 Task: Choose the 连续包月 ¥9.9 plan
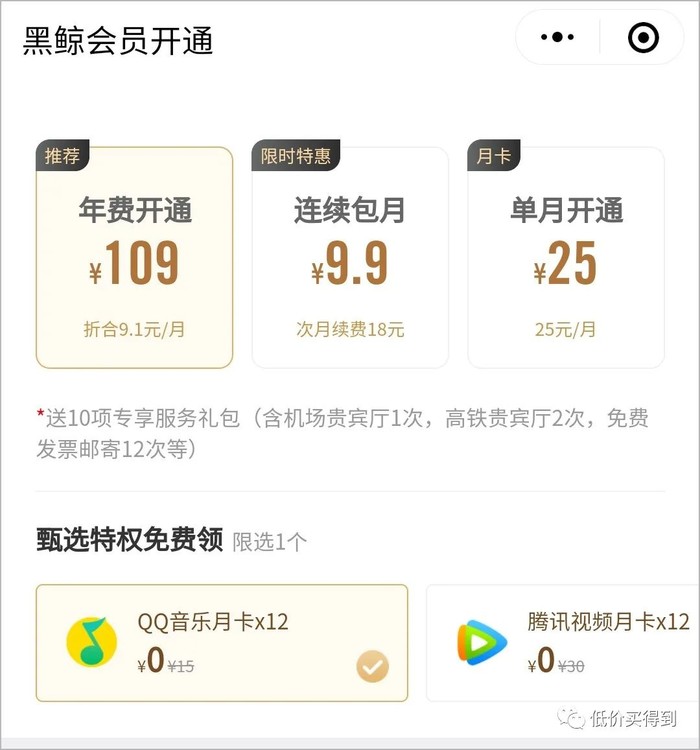coord(350,258)
